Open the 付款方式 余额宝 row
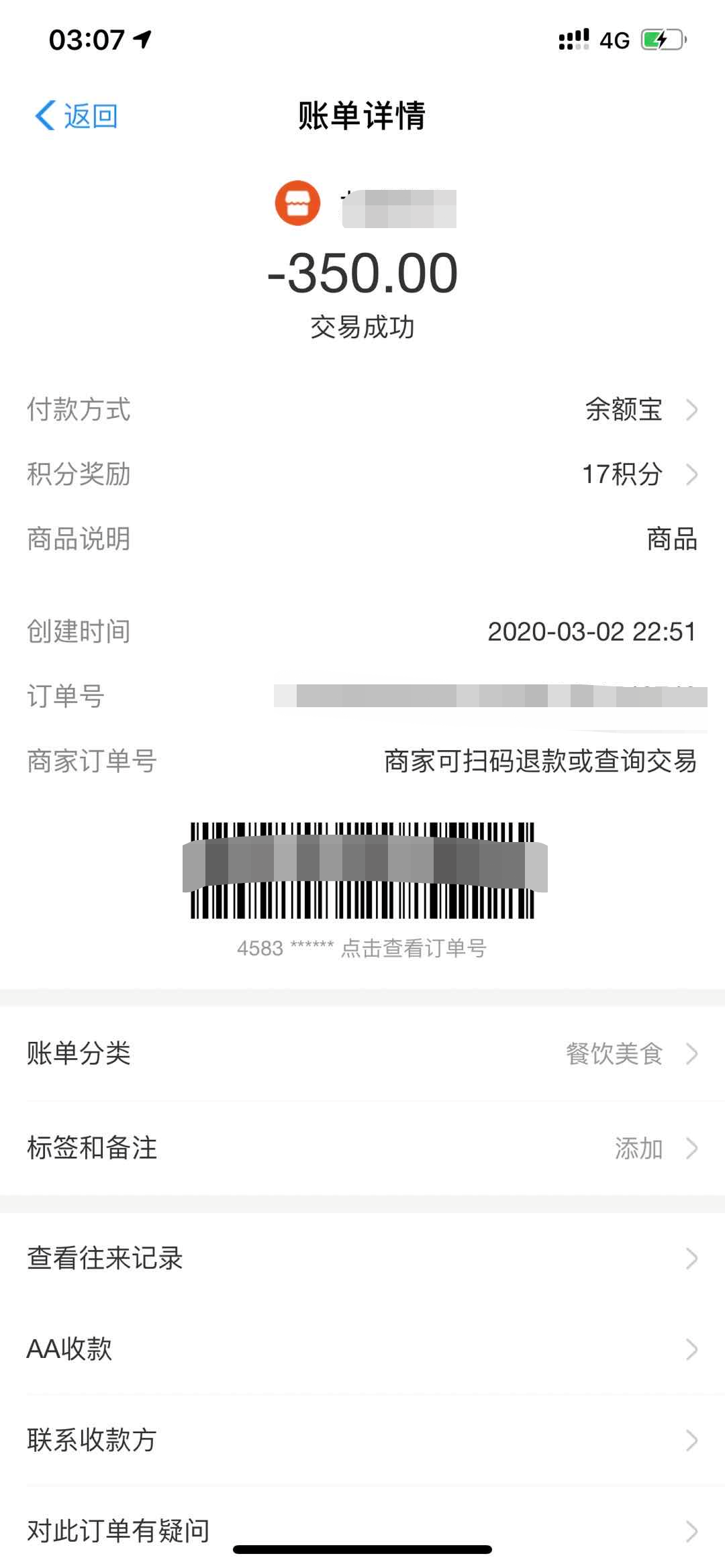The width and height of the screenshot is (725, 1568). [x=362, y=409]
